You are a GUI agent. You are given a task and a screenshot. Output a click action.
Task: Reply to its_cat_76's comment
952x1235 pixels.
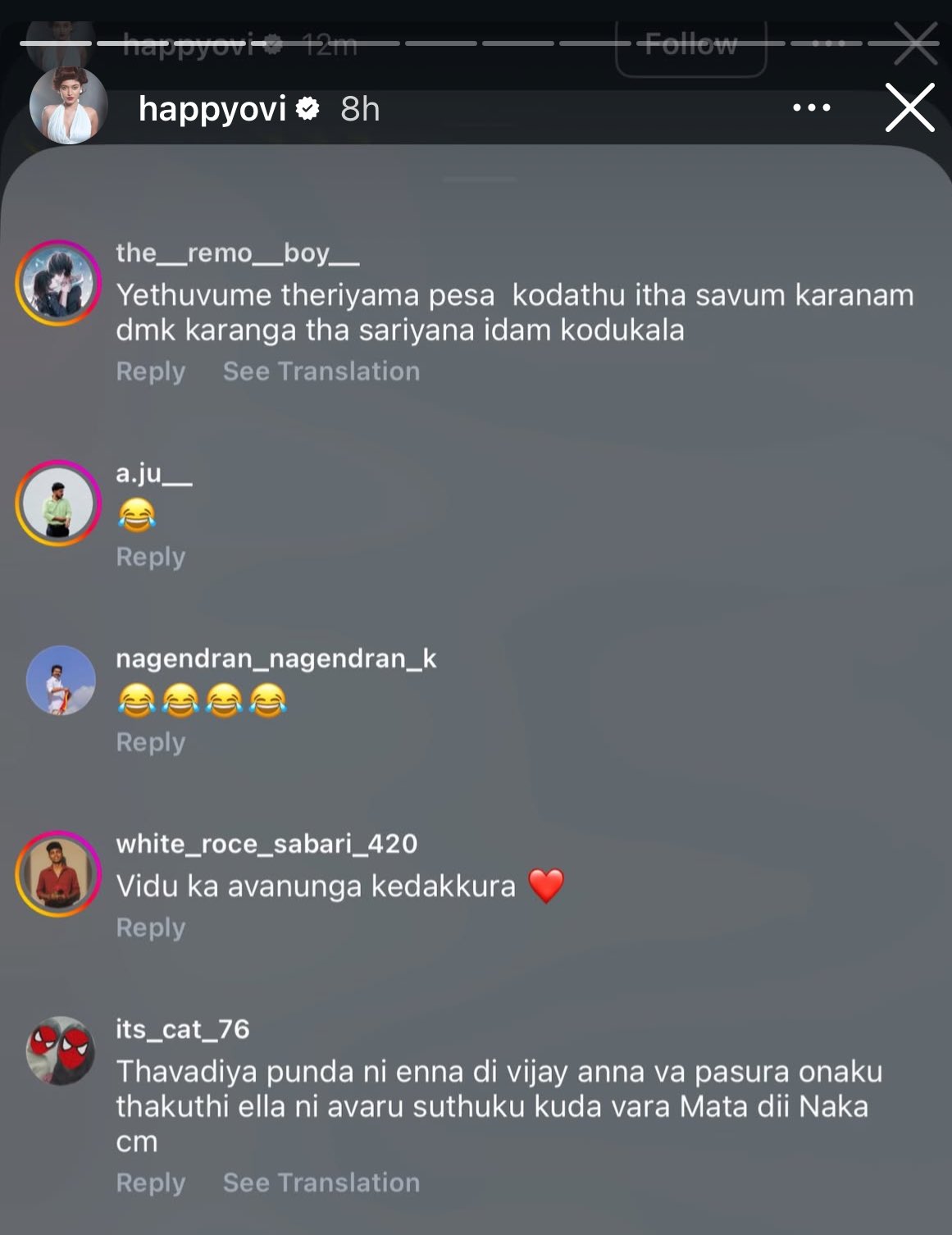[x=151, y=1183]
